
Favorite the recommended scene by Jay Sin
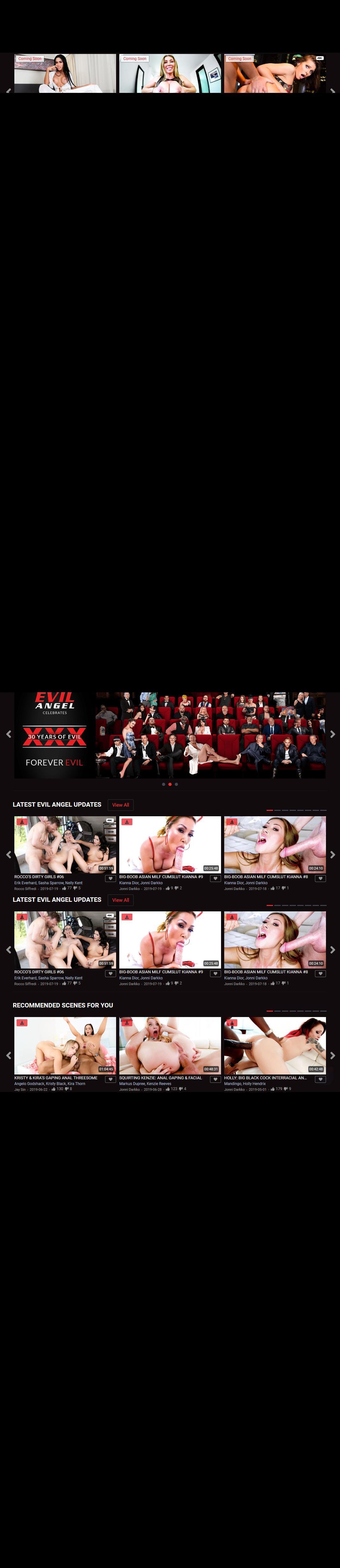(110, 1079)
